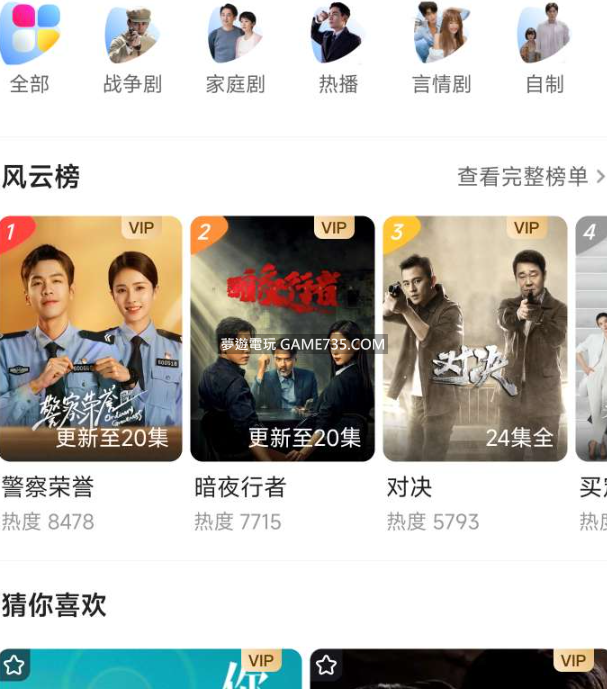View the complete ranking via 查看完整榜单
Viewport: 607px width, 689px height.
pyautogui.click(x=530, y=177)
